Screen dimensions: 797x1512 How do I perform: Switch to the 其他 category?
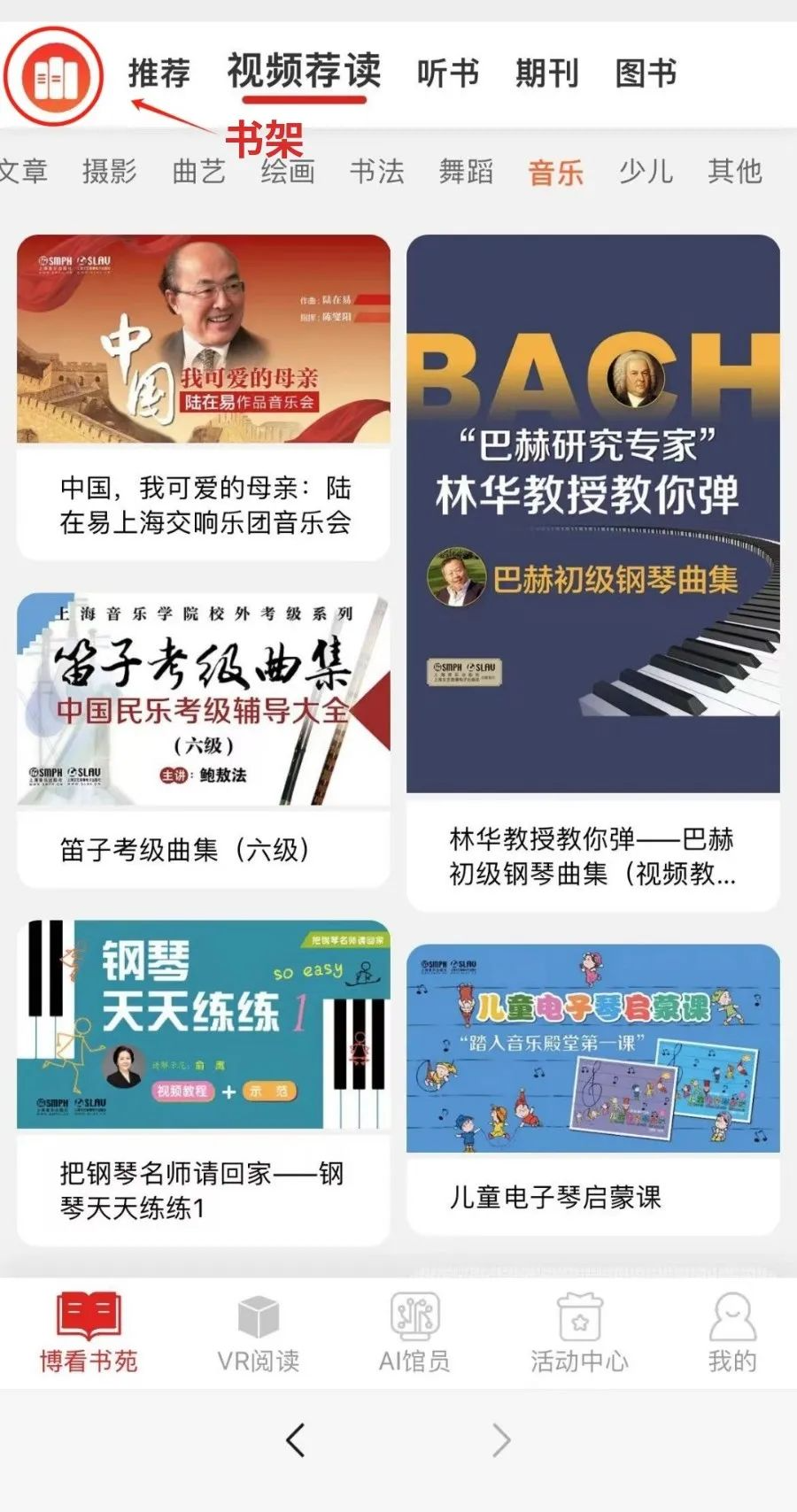point(734,171)
